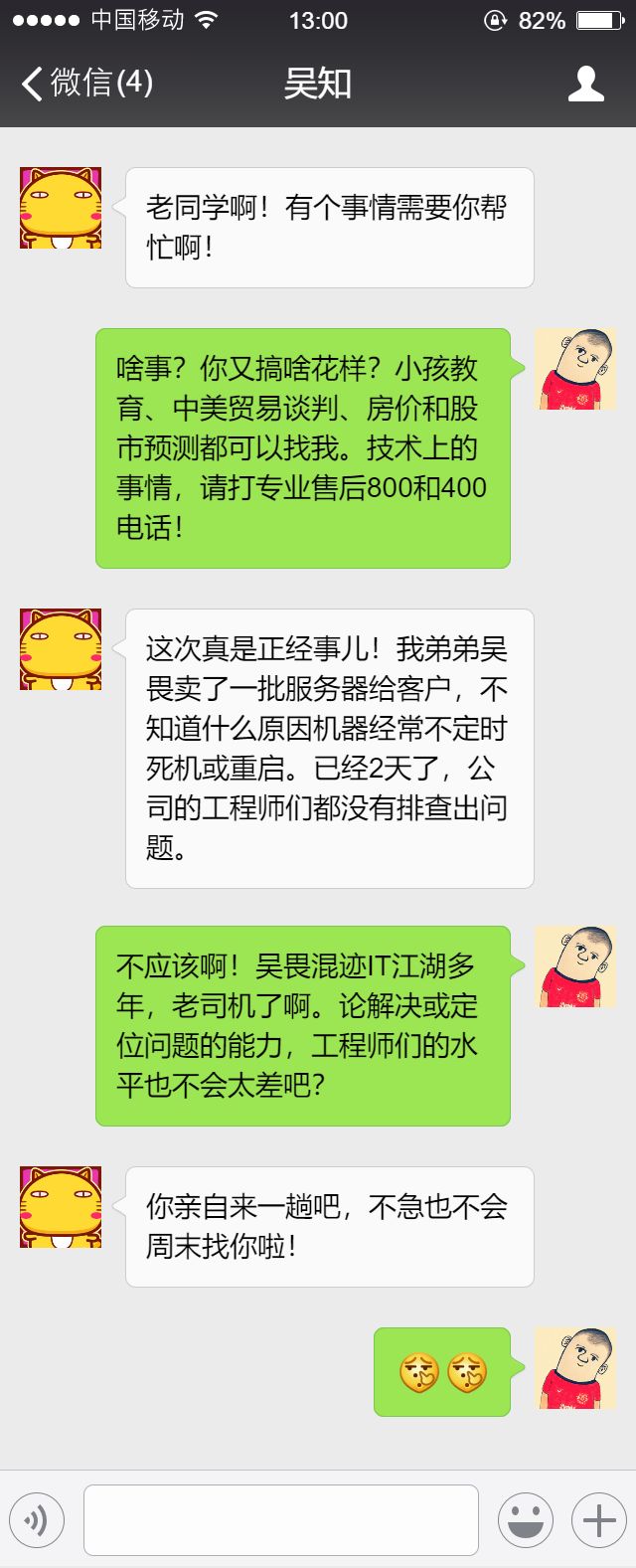Open the plus attachment menu
This screenshot has height=1568, width=636.
point(598,1520)
